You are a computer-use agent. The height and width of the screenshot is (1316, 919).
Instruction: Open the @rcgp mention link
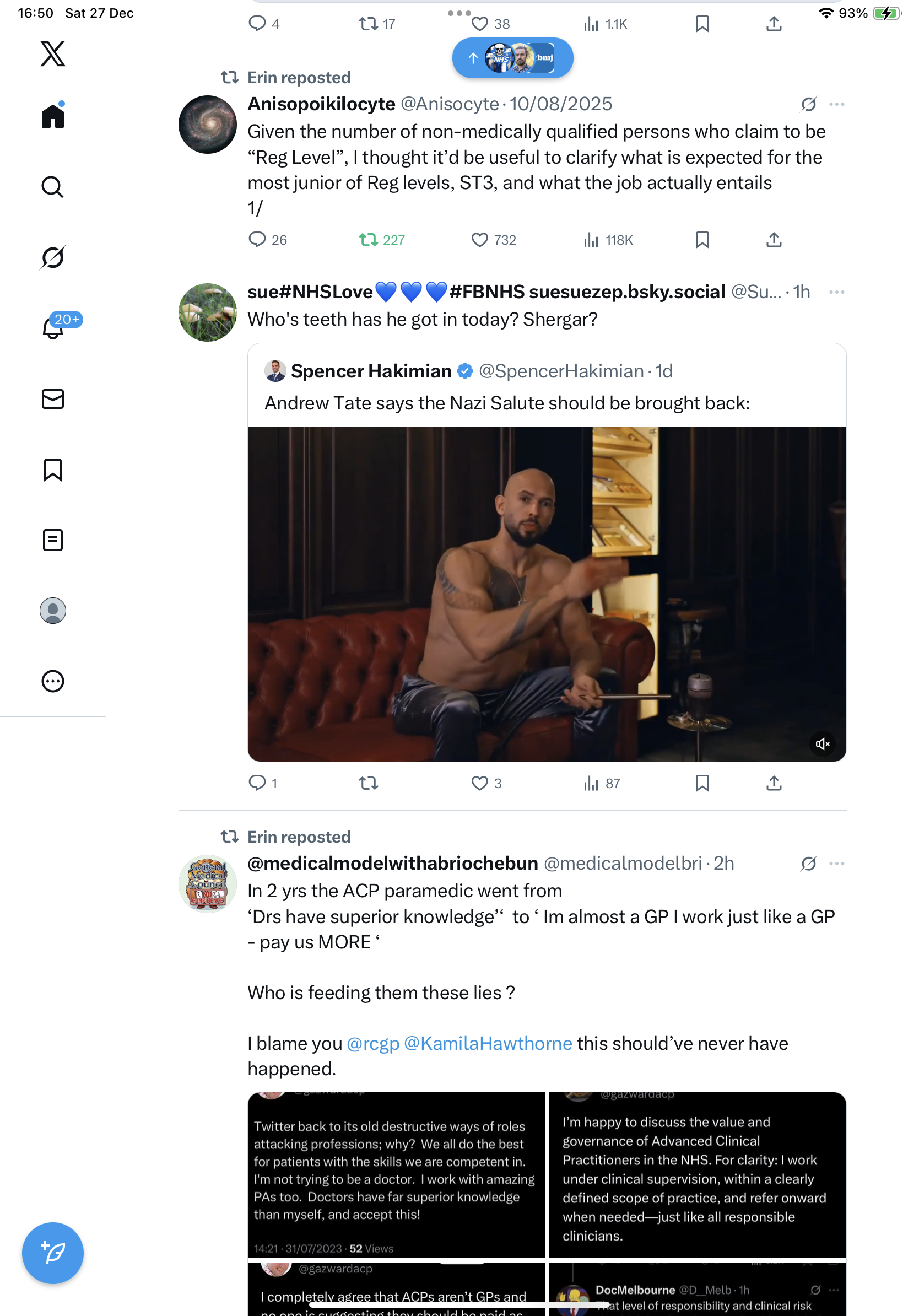point(372,1043)
